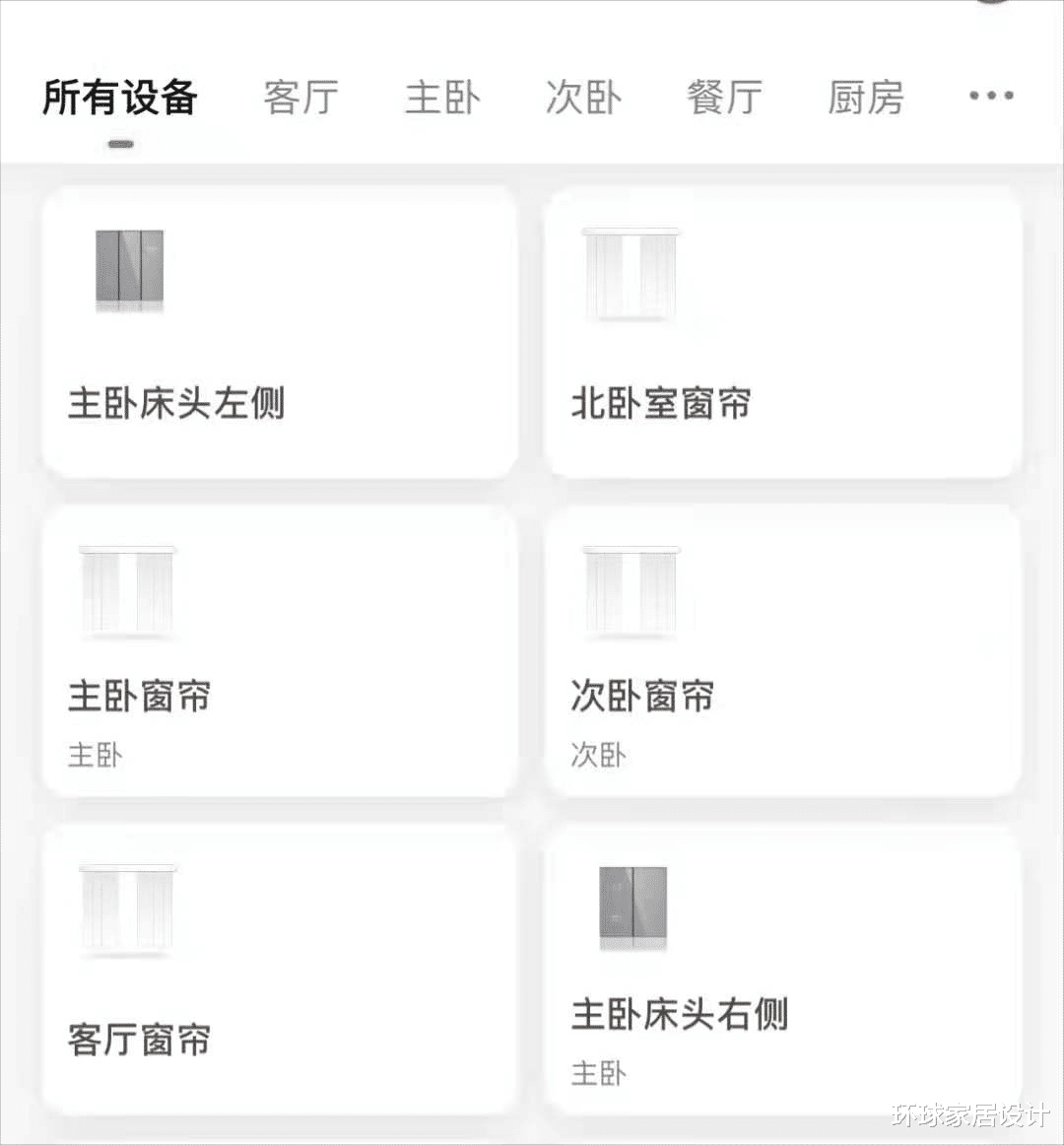
Task: Tap the underline indicator below 所有设备
Action: (121, 144)
